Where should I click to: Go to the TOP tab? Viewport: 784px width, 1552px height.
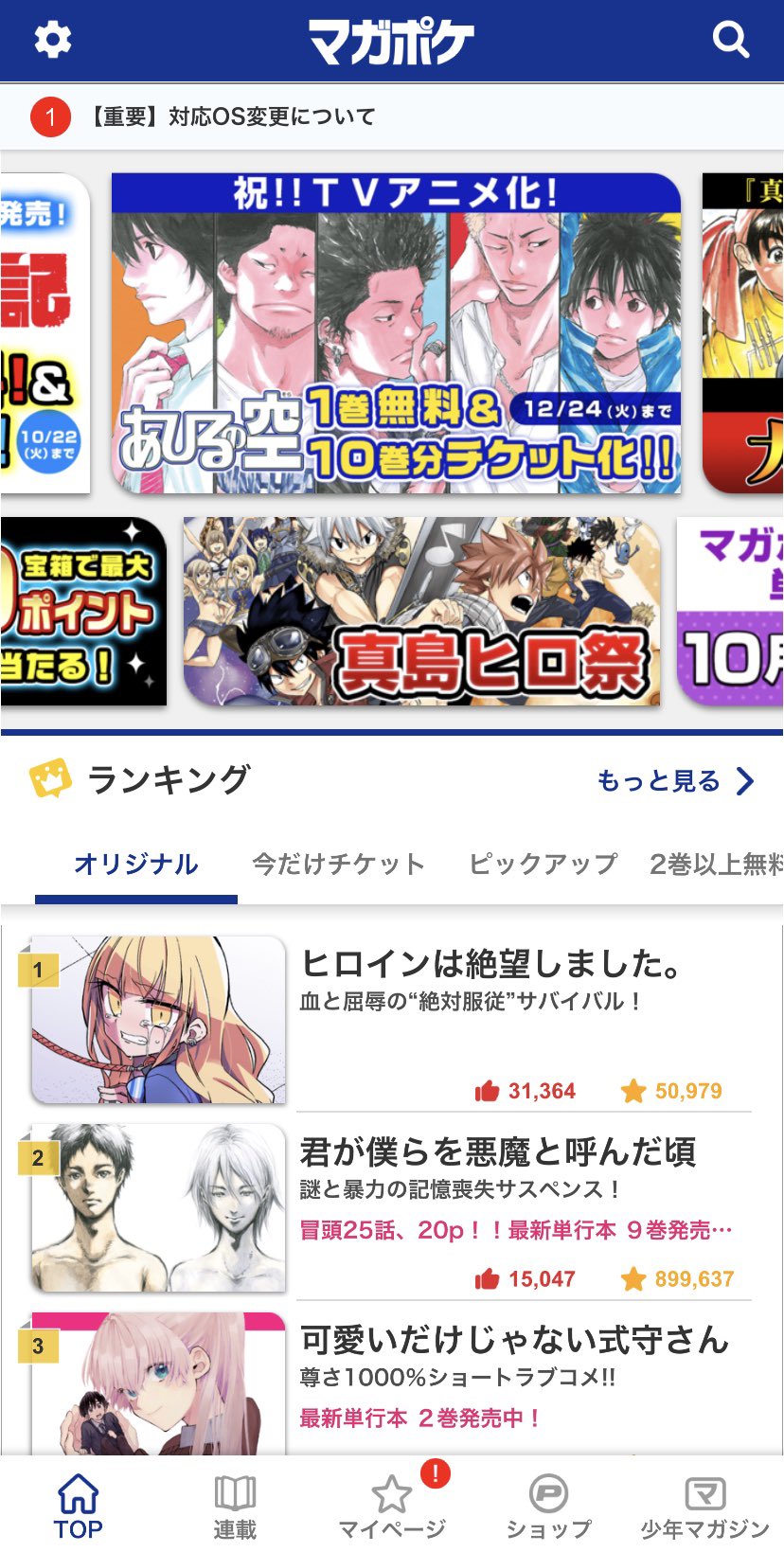79,1506
